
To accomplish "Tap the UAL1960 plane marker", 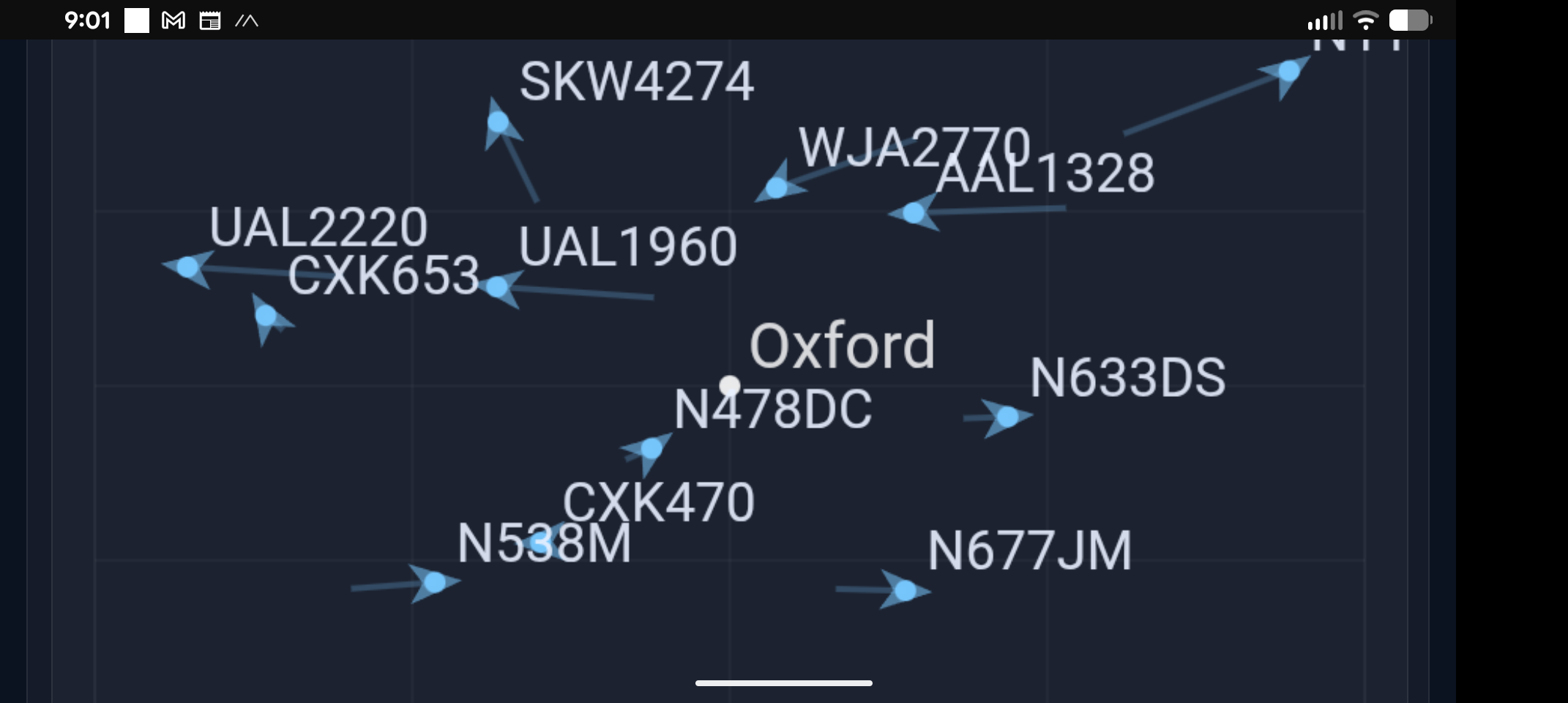I will (x=497, y=287).
